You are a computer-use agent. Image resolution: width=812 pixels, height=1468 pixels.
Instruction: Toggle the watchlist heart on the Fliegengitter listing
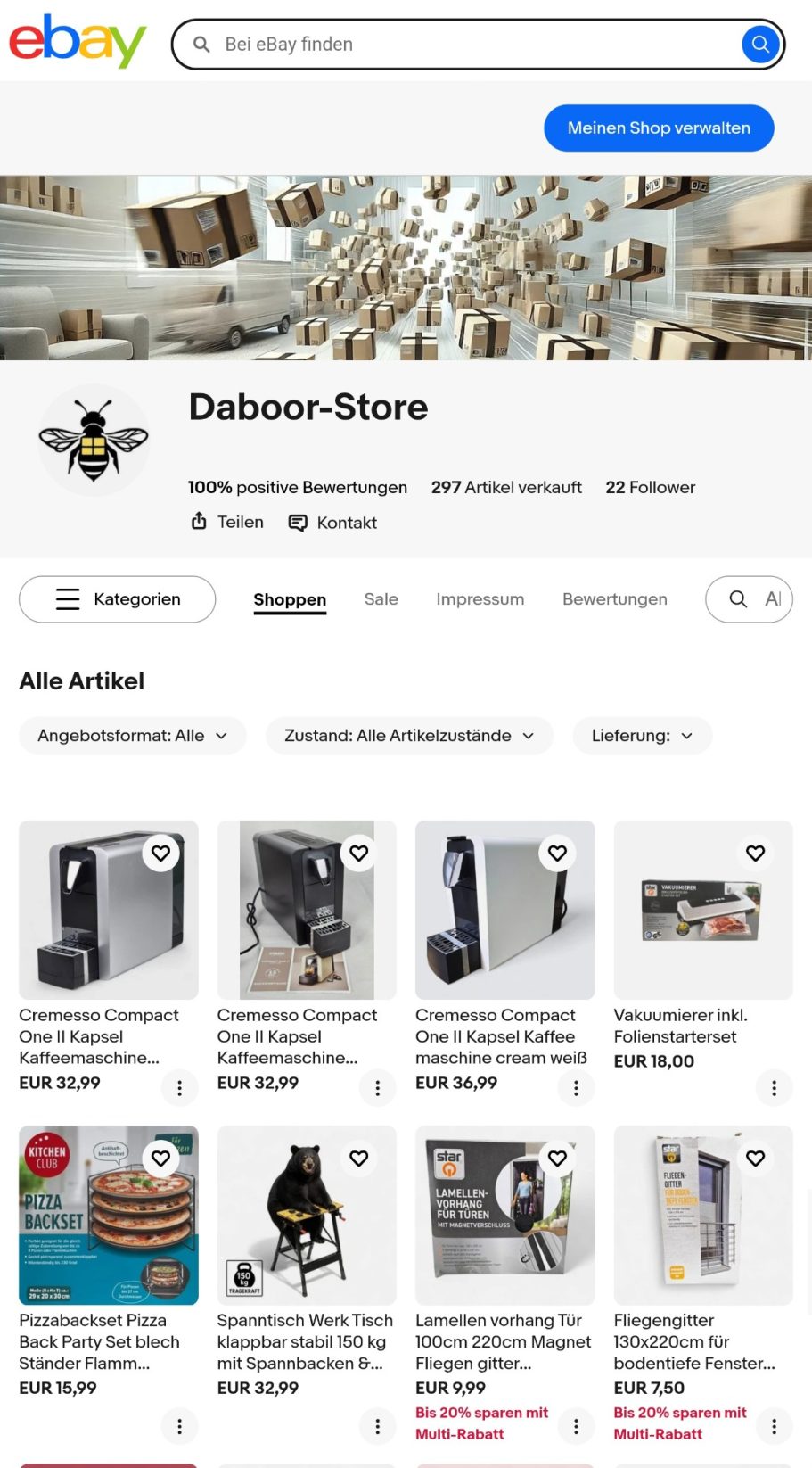click(x=754, y=1158)
